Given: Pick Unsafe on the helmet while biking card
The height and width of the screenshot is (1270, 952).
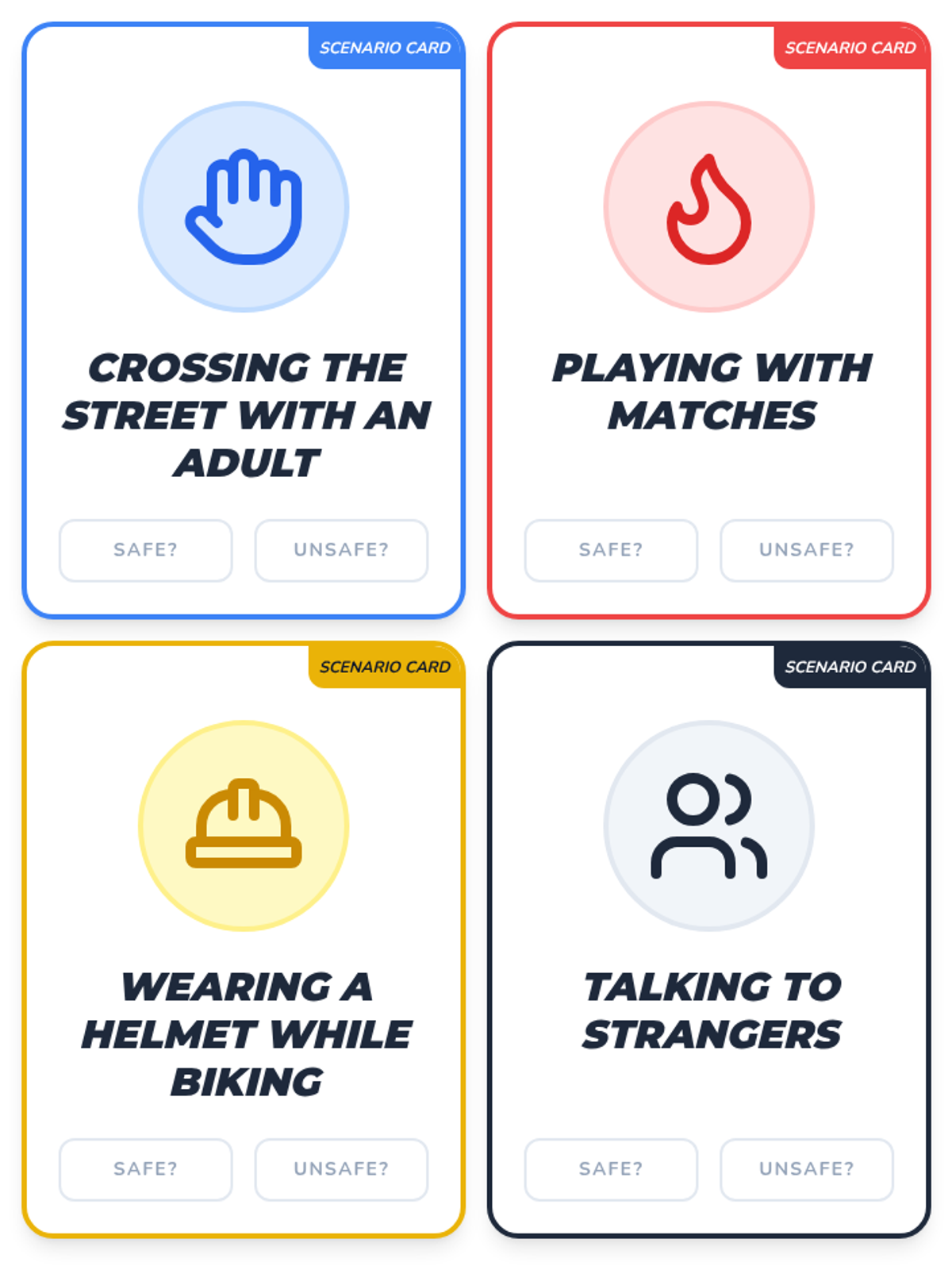Looking at the screenshot, I should pos(341,1169).
